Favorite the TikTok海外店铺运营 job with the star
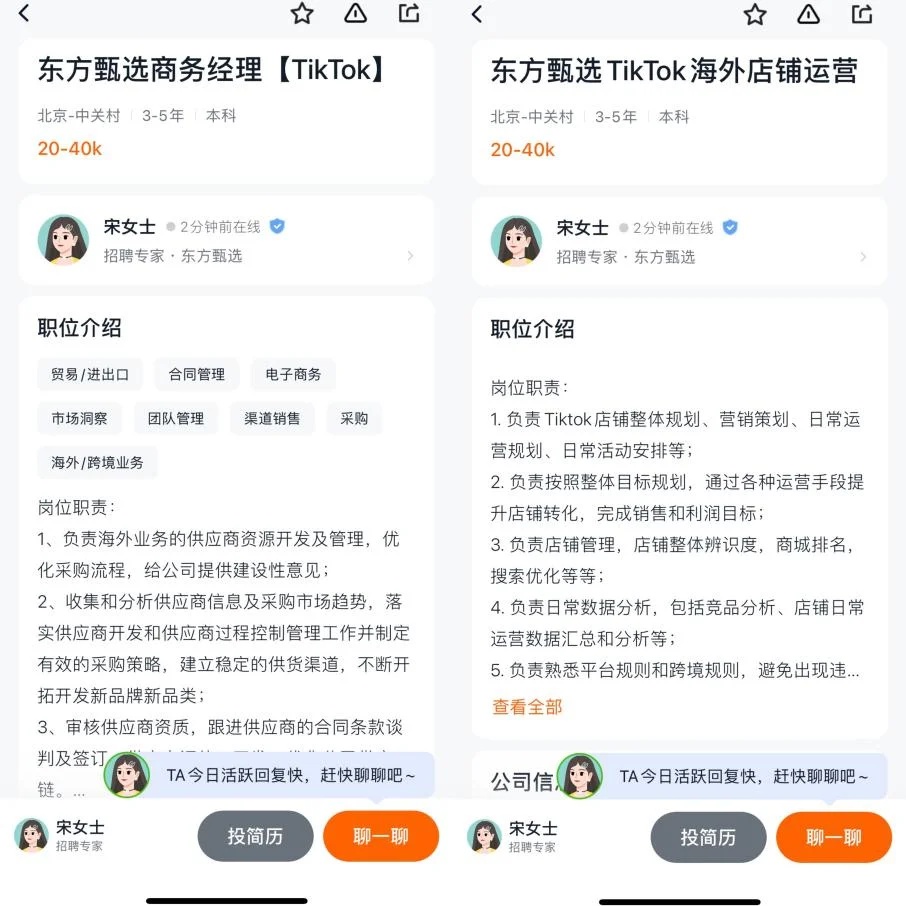906x906 pixels. (x=755, y=14)
